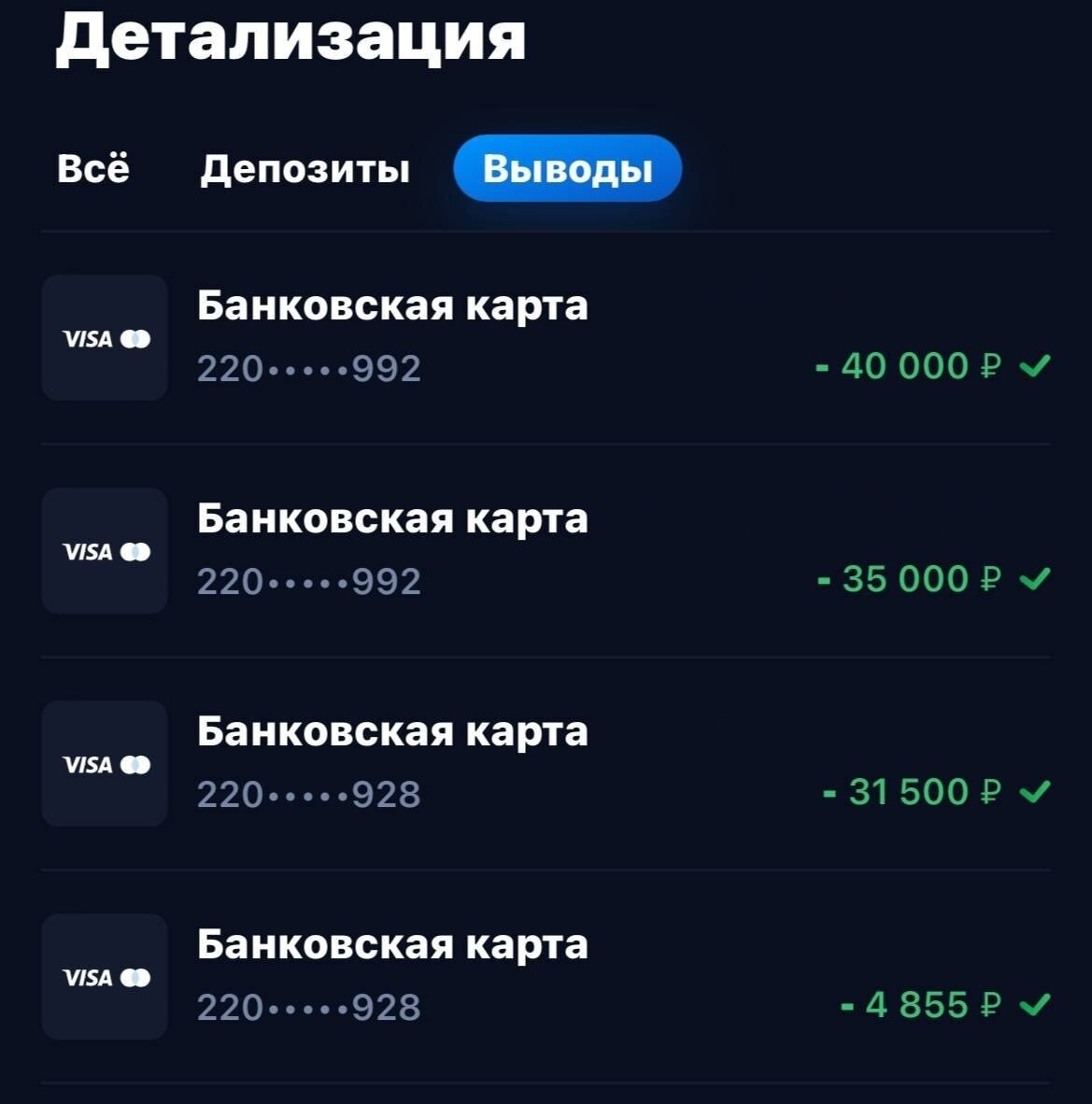Click the Детализация page title
Viewport: 1092px width, 1104px height.
point(291,39)
